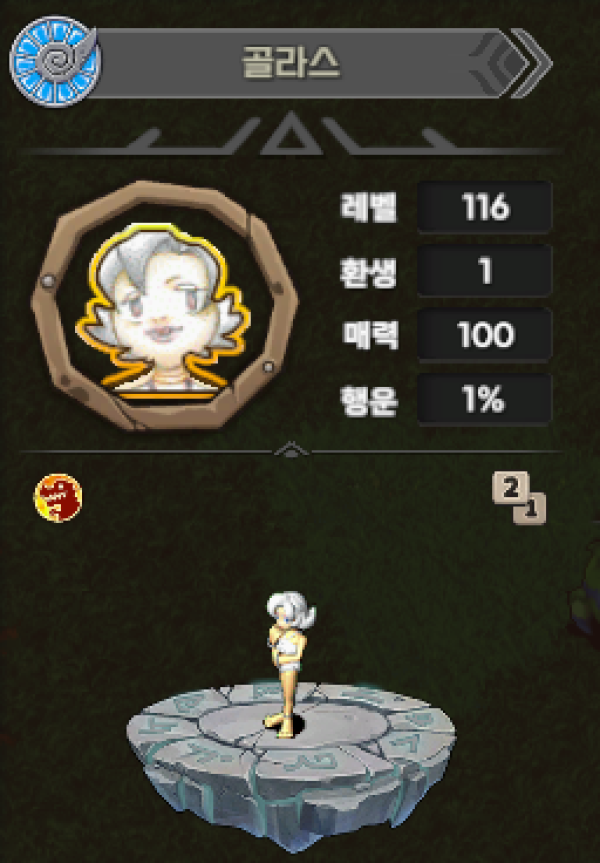Tap the red dragon badge icon
Viewport: 600px width, 863px height.
coord(58,496)
